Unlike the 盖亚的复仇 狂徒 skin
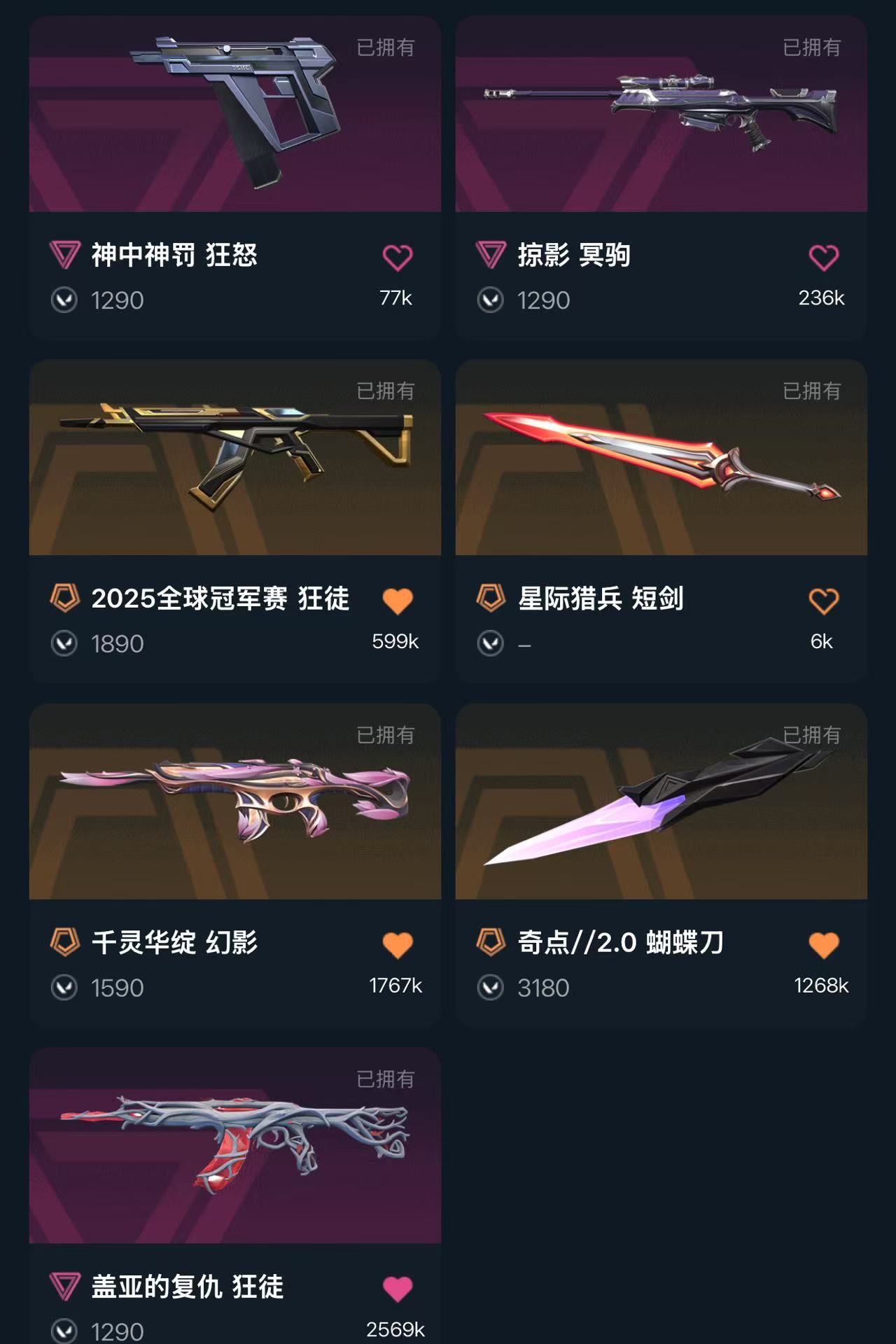Viewport: 896px width, 1344px height. [398, 1289]
